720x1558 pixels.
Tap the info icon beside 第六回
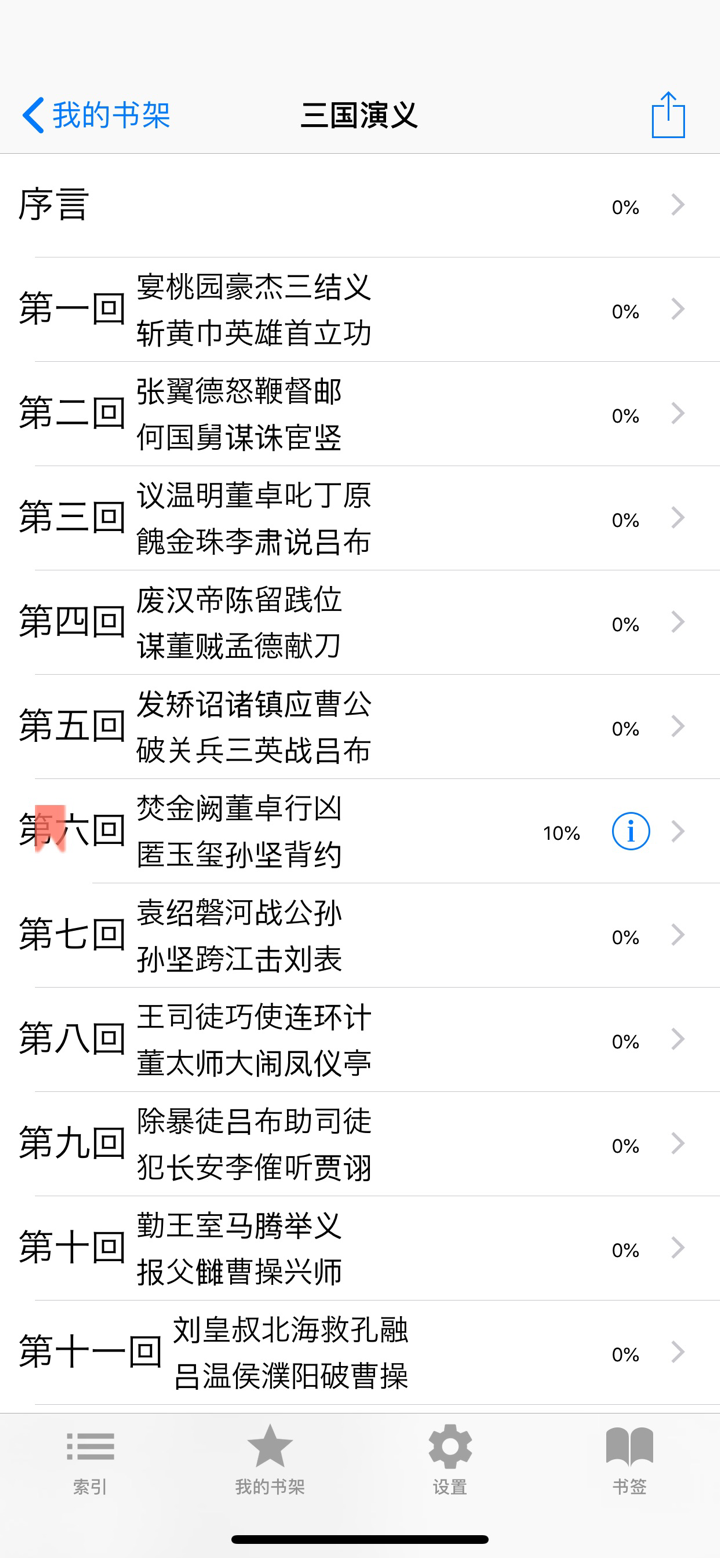tap(629, 831)
